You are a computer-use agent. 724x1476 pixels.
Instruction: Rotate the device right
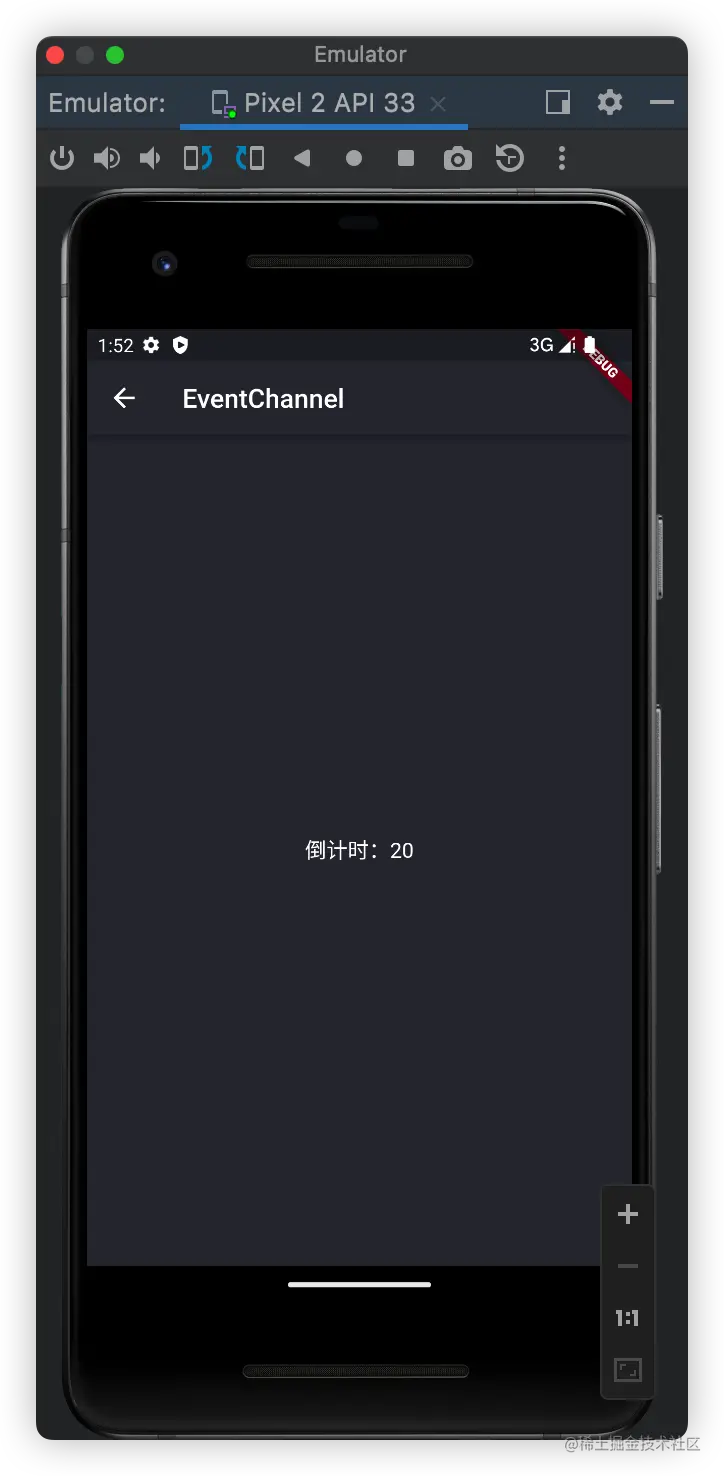pos(250,158)
